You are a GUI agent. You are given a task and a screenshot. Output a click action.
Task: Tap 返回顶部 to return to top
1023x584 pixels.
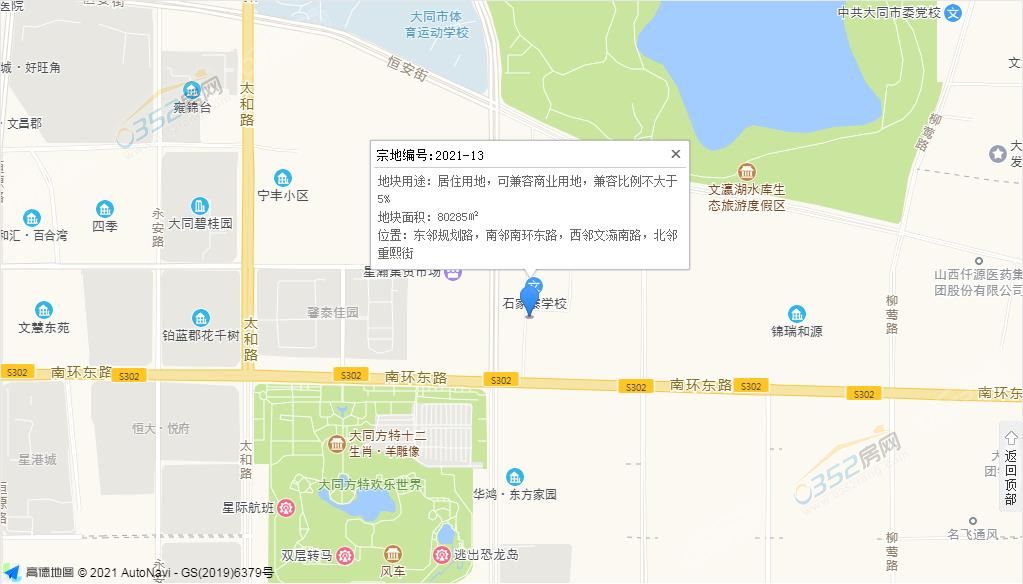coord(1010,468)
